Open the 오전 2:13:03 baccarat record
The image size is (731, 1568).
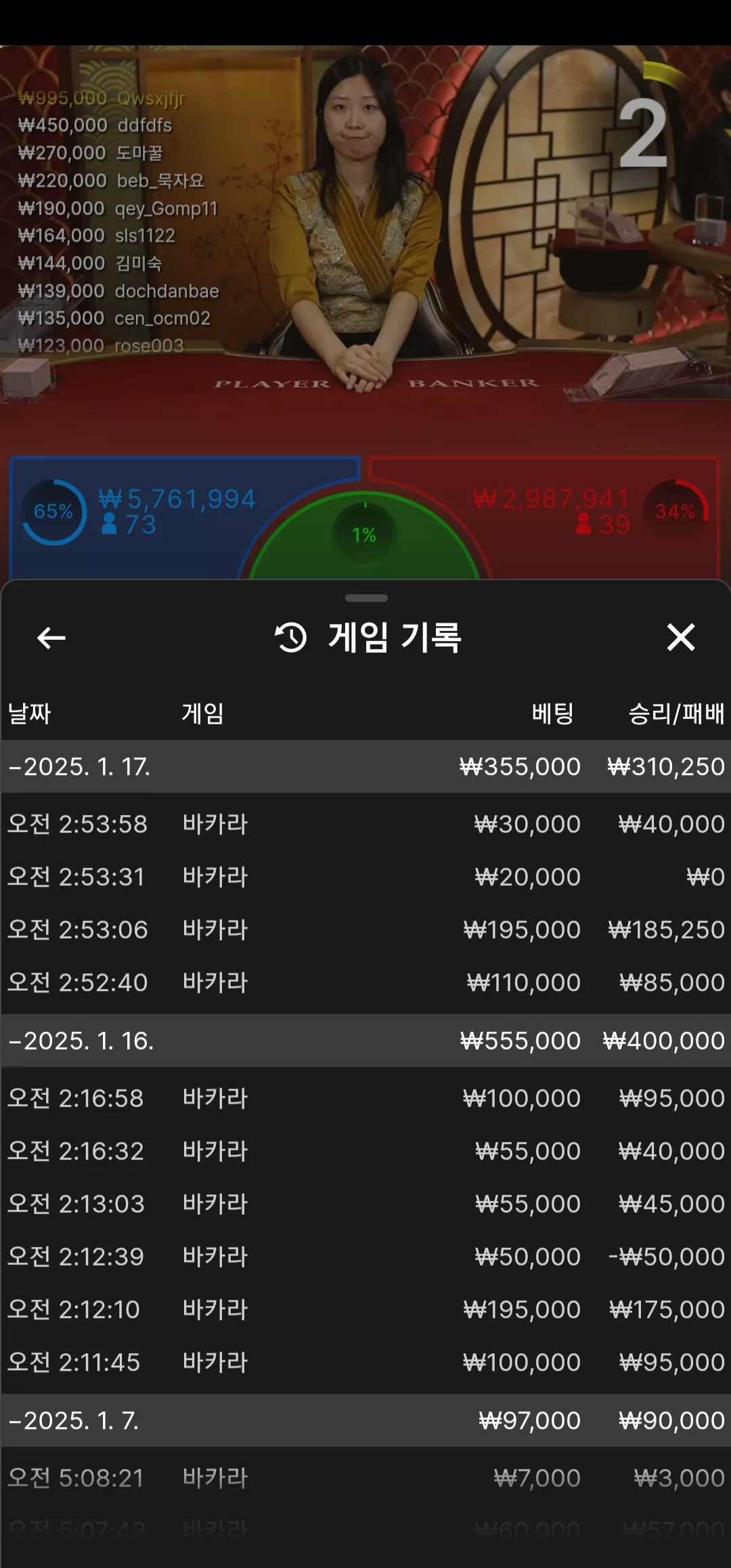click(365, 1204)
